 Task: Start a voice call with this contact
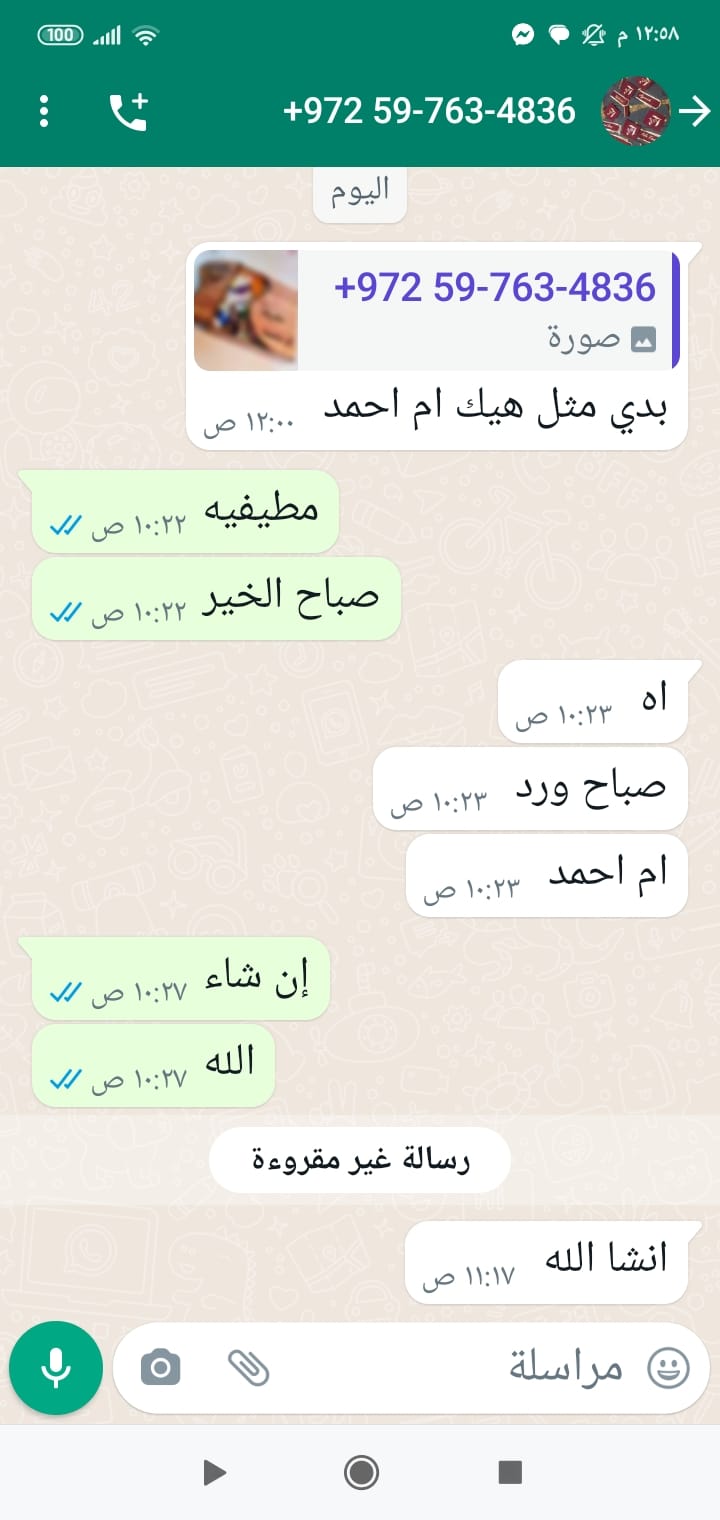click(128, 111)
